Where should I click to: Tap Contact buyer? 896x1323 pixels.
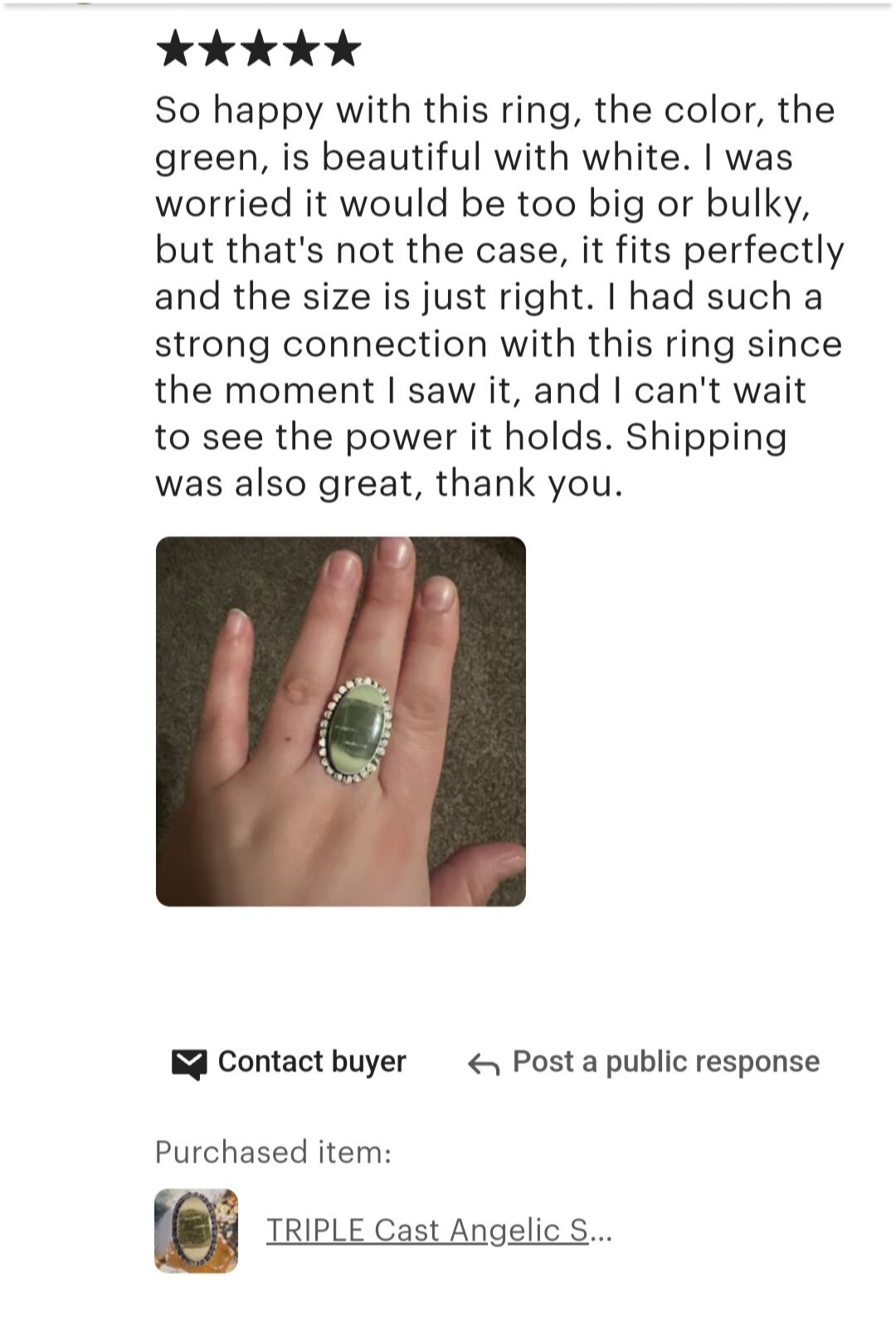click(x=290, y=1062)
